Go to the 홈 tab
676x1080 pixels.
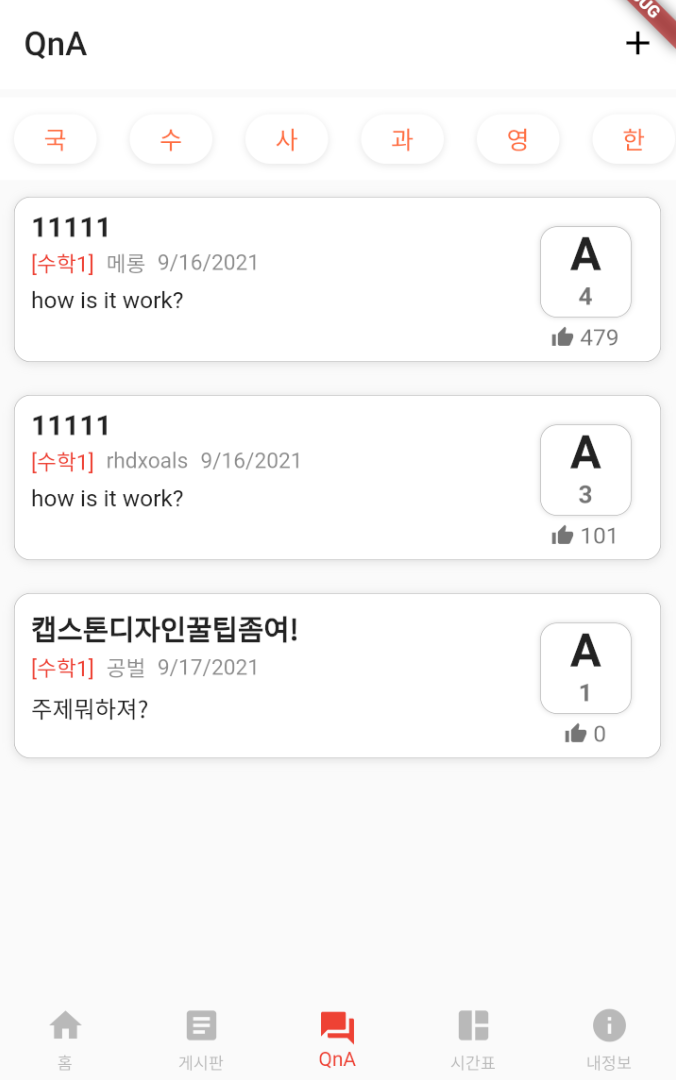click(x=65, y=1038)
